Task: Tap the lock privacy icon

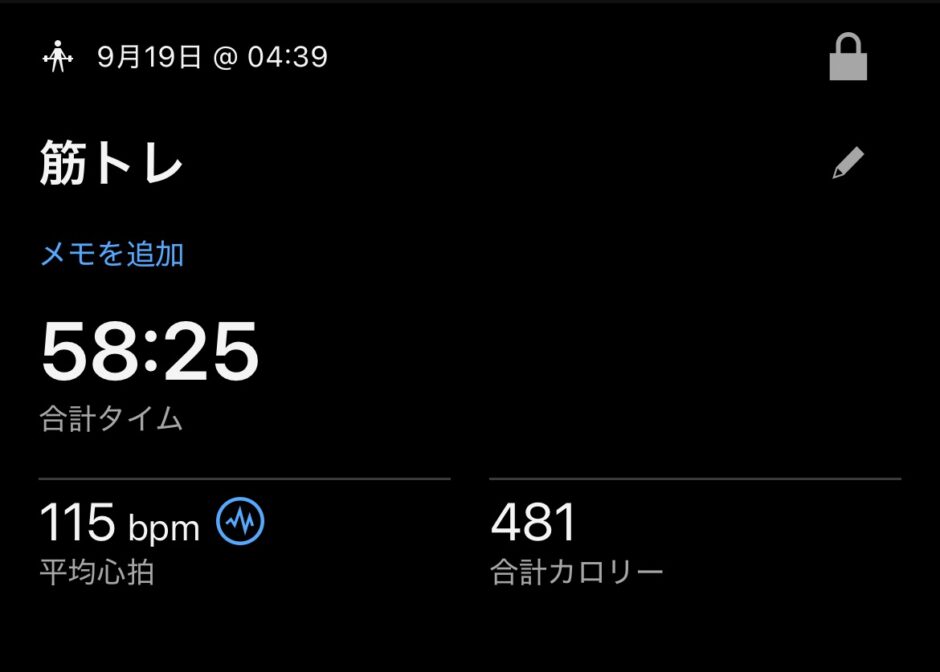Action: (848, 59)
